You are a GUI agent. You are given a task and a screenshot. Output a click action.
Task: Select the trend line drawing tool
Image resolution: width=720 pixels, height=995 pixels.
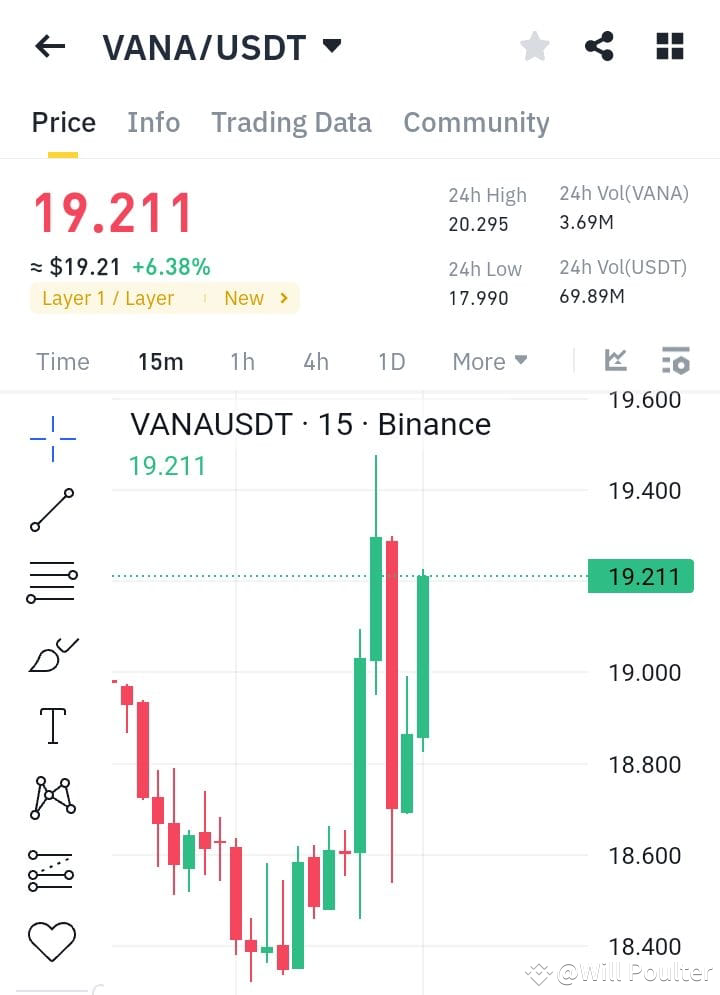(50, 510)
